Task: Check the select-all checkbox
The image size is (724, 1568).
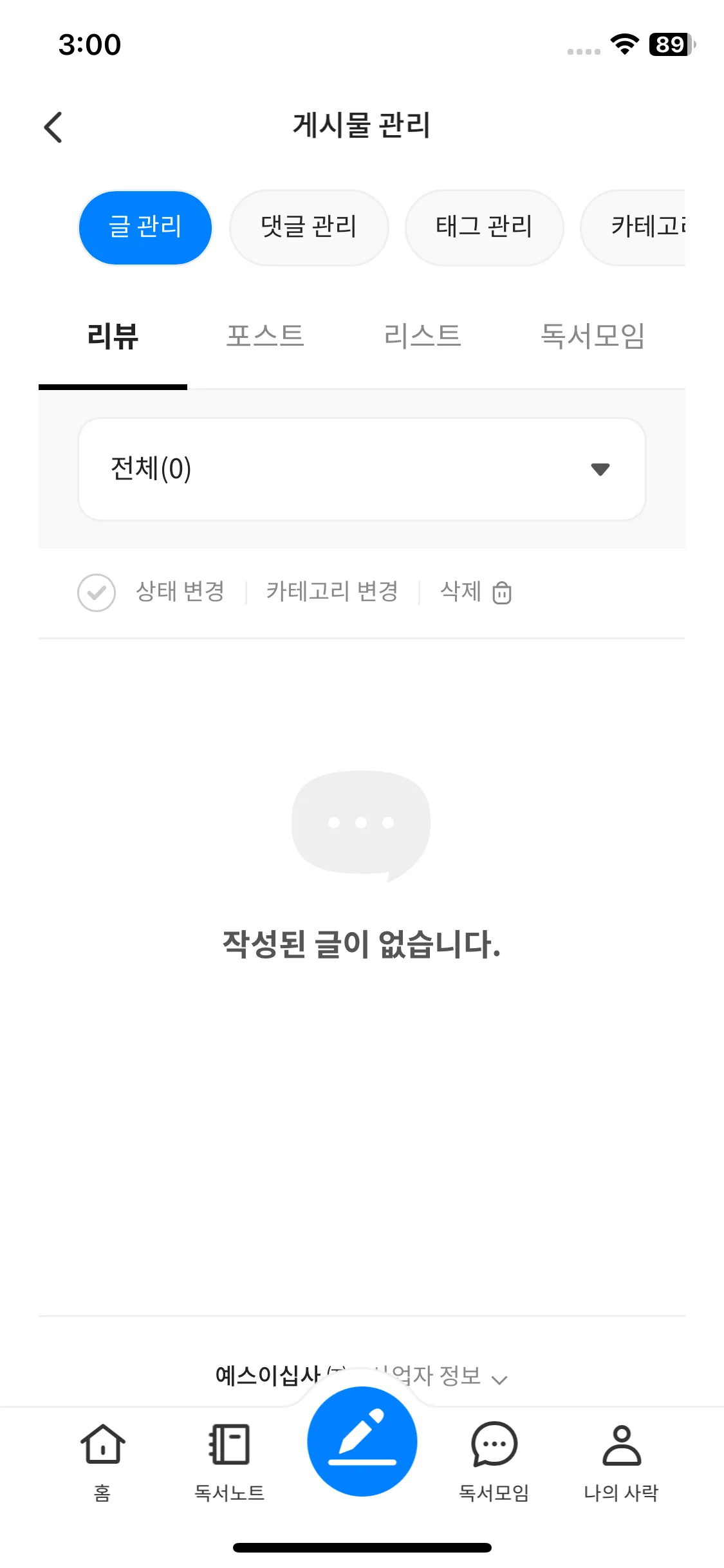Action: click(97, 593)
